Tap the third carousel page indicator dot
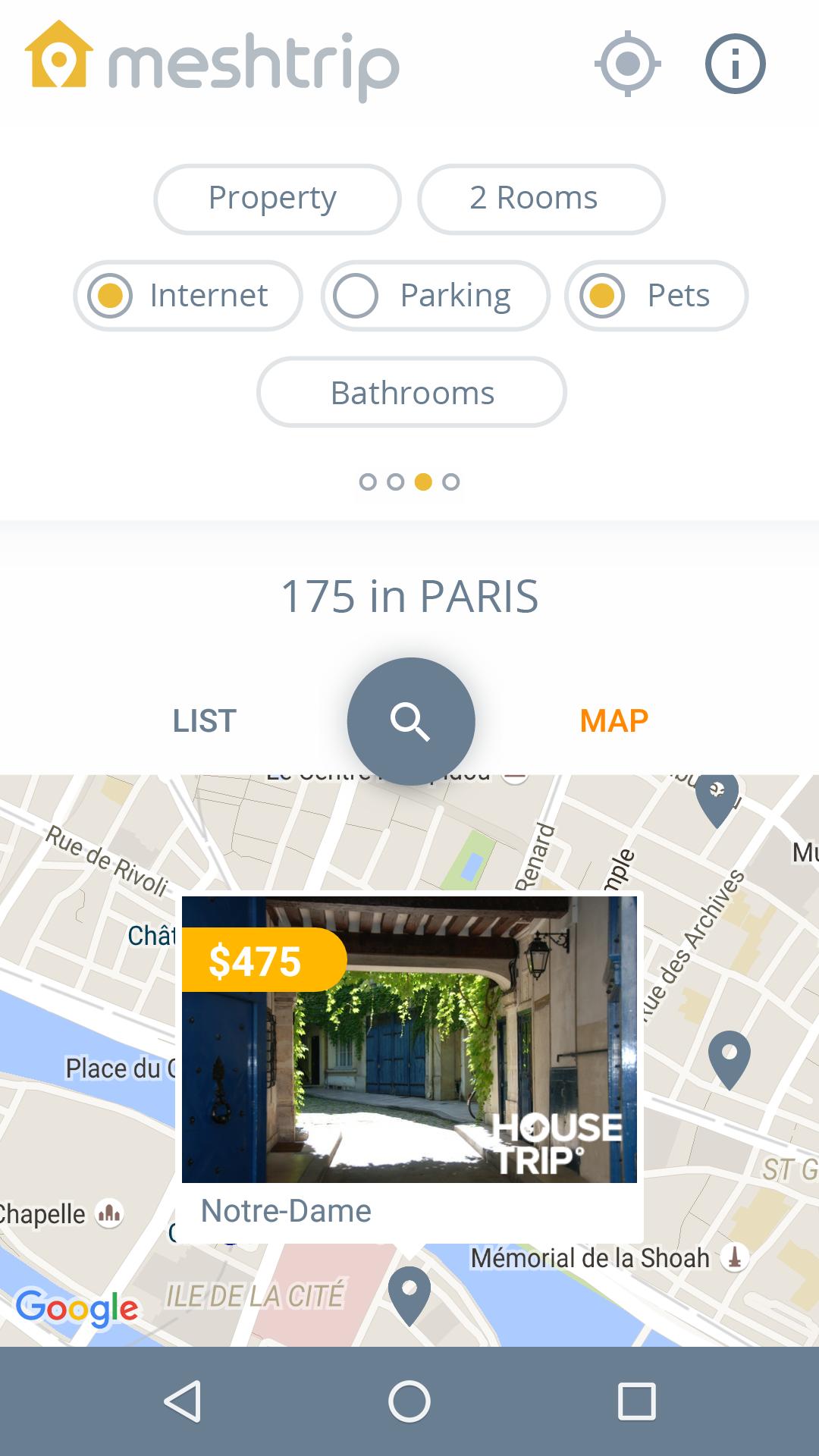Image resolution: width=819 pixels, height=1456 pixels. pyautogui.click(x=423, y=481)
